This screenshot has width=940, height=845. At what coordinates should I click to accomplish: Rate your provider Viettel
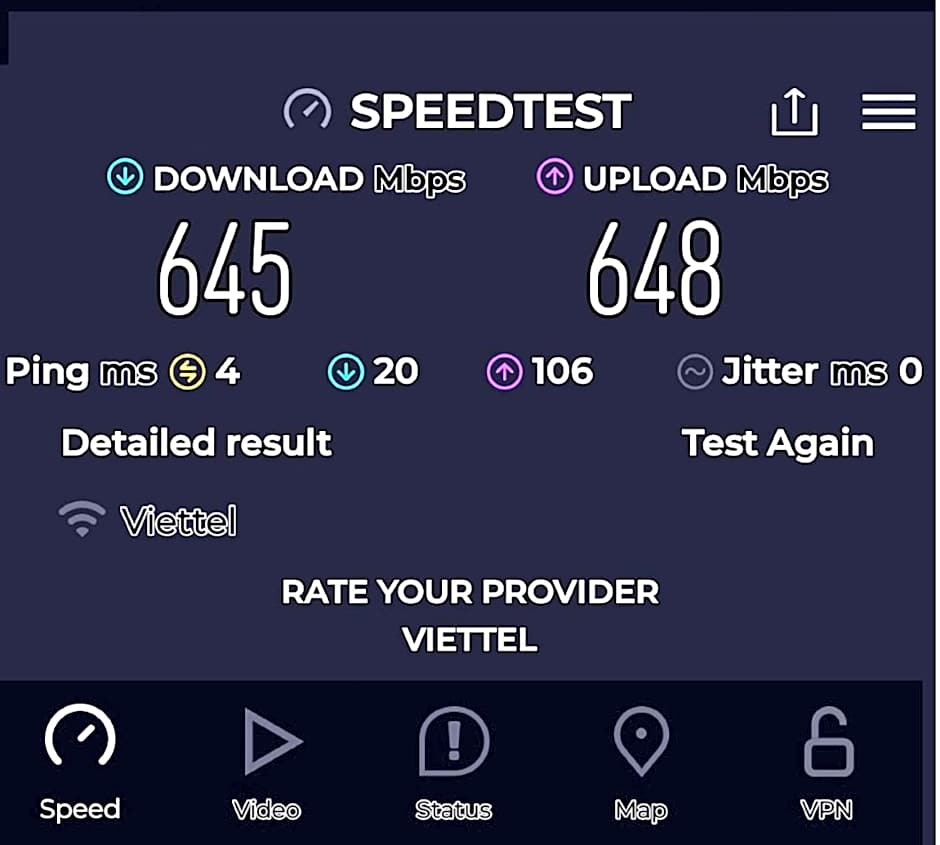coord(470,614)
